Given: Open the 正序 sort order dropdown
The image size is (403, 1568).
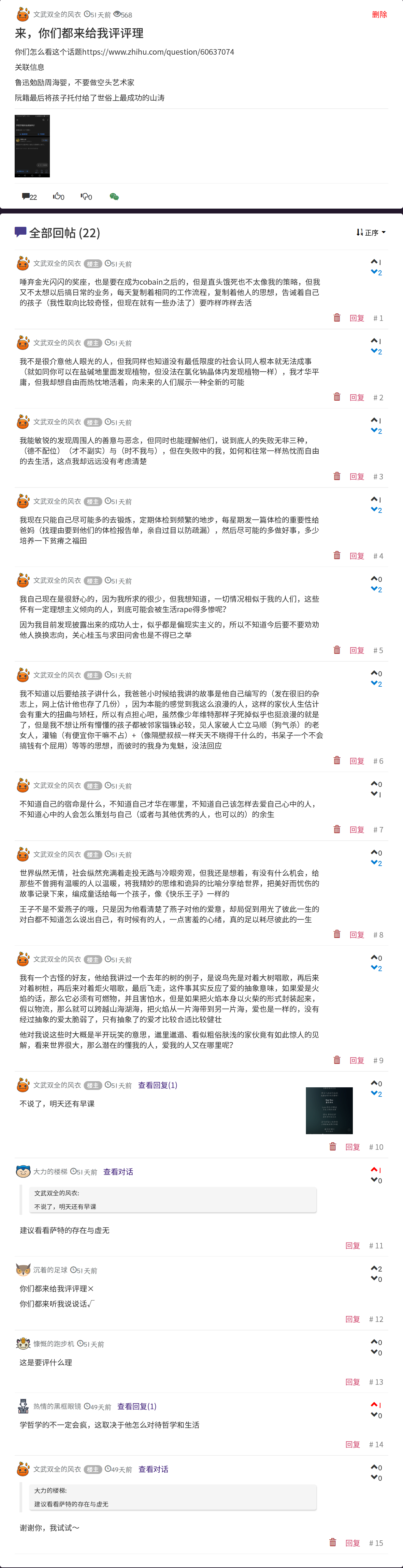Looking at the screenshot, I should pyautogui.click(x=371, y=232).
